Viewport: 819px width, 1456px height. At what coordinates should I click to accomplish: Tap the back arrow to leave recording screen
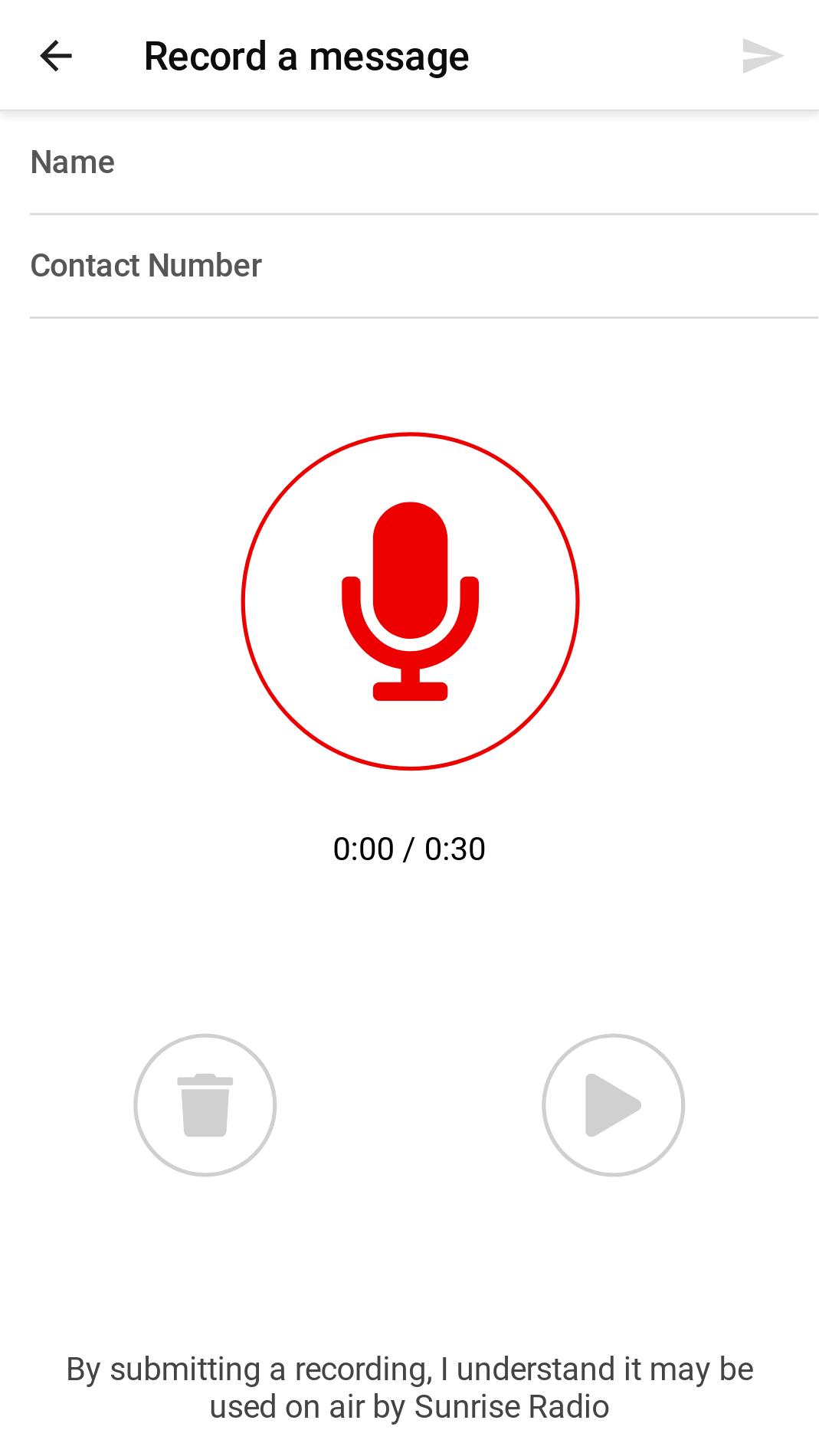(54, 55)
